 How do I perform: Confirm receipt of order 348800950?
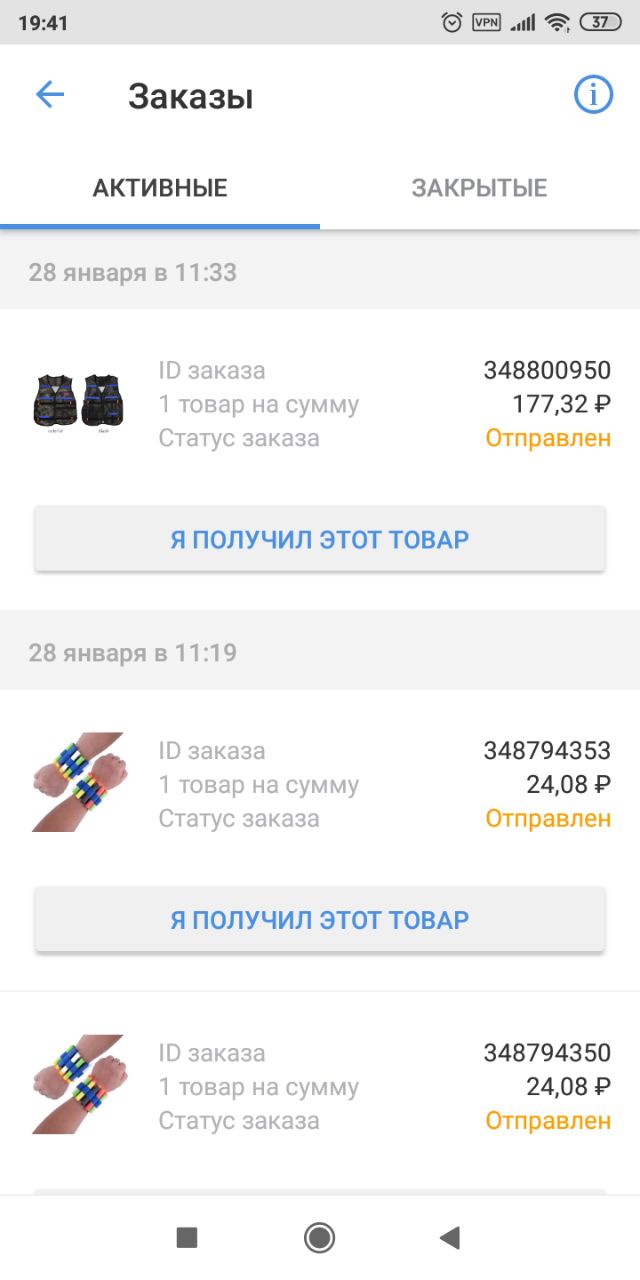pyautogui.click(x=320, y=540)
